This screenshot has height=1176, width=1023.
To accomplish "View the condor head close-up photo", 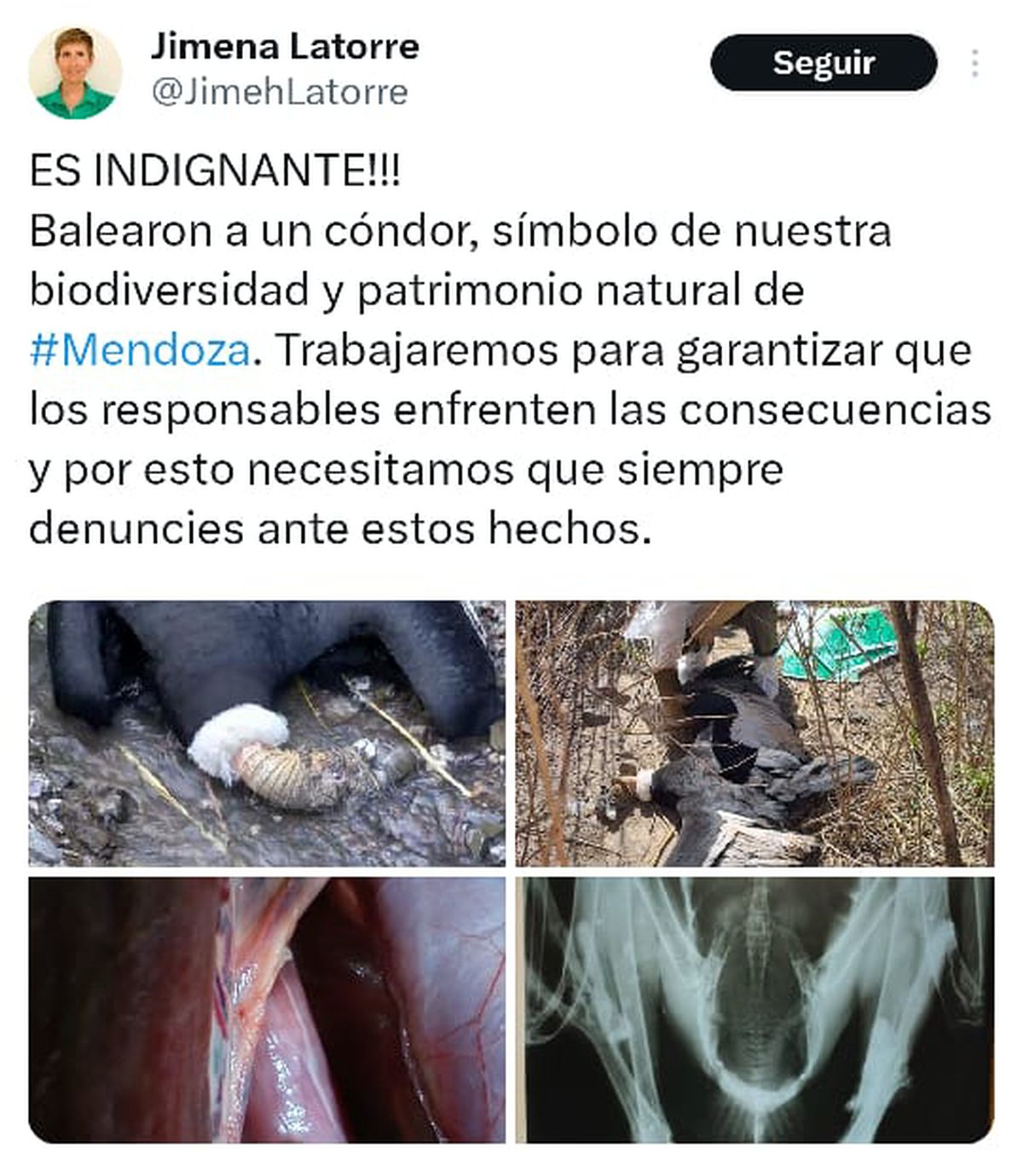I will pyautogui.click(x=267, y=733).
